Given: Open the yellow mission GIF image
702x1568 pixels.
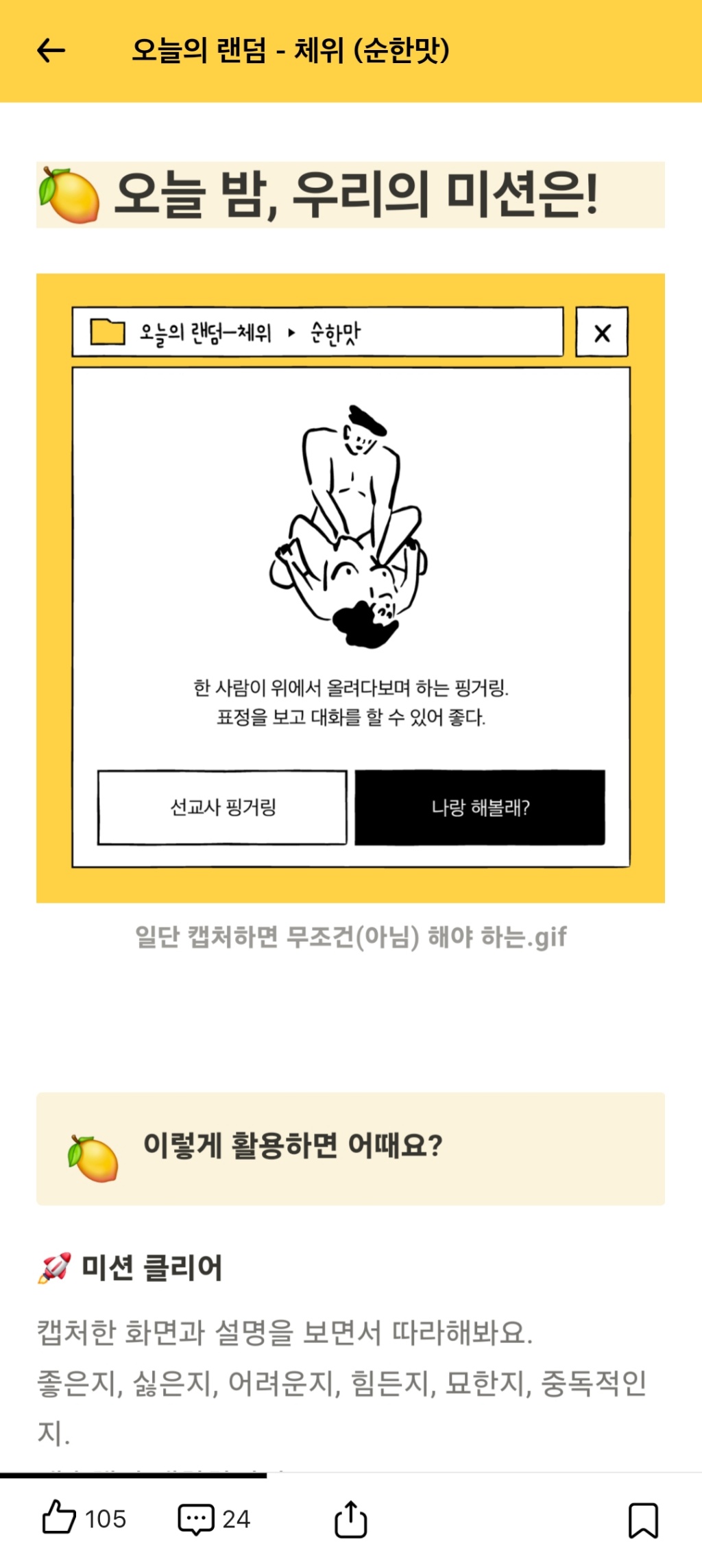Looking at the screenshot, I should 350,588.
